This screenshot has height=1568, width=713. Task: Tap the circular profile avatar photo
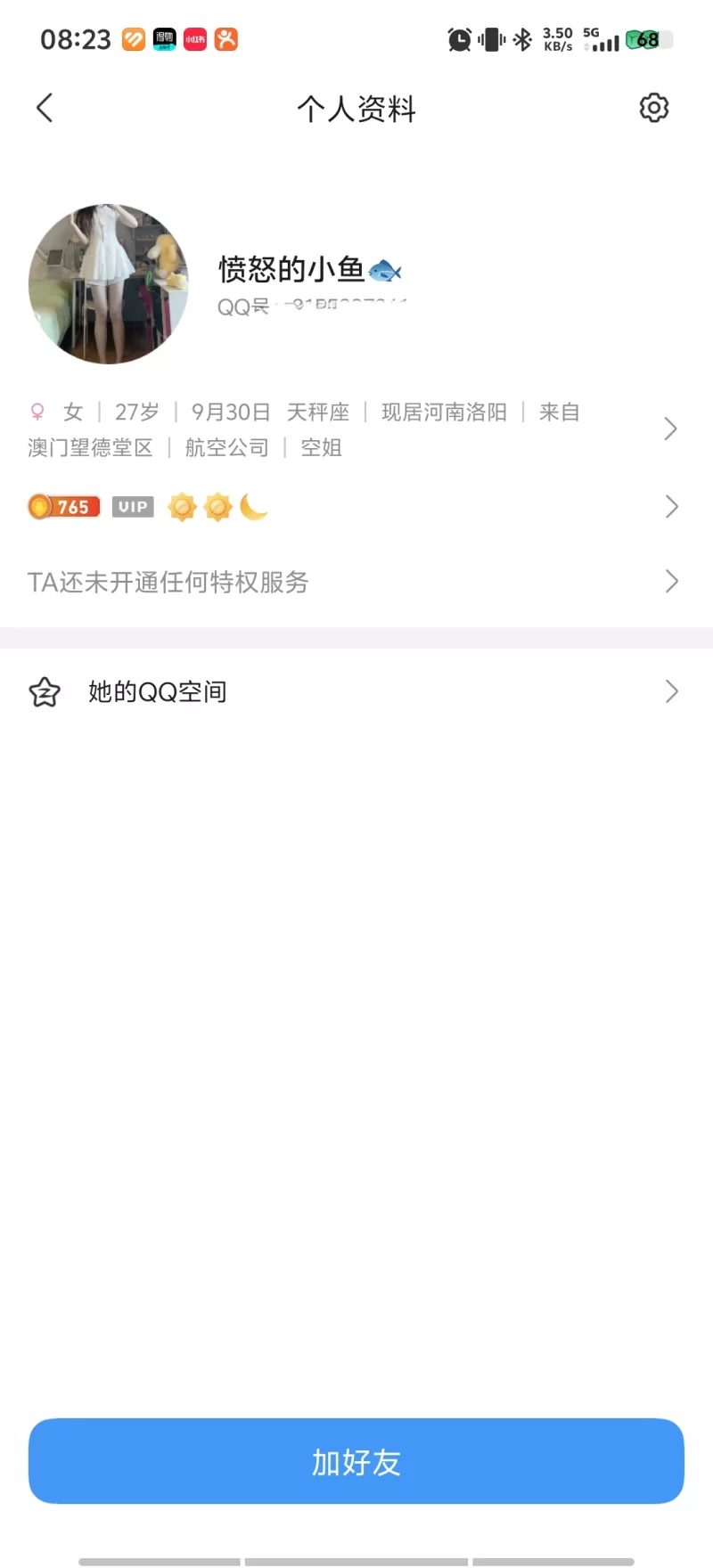click(107, 285)
